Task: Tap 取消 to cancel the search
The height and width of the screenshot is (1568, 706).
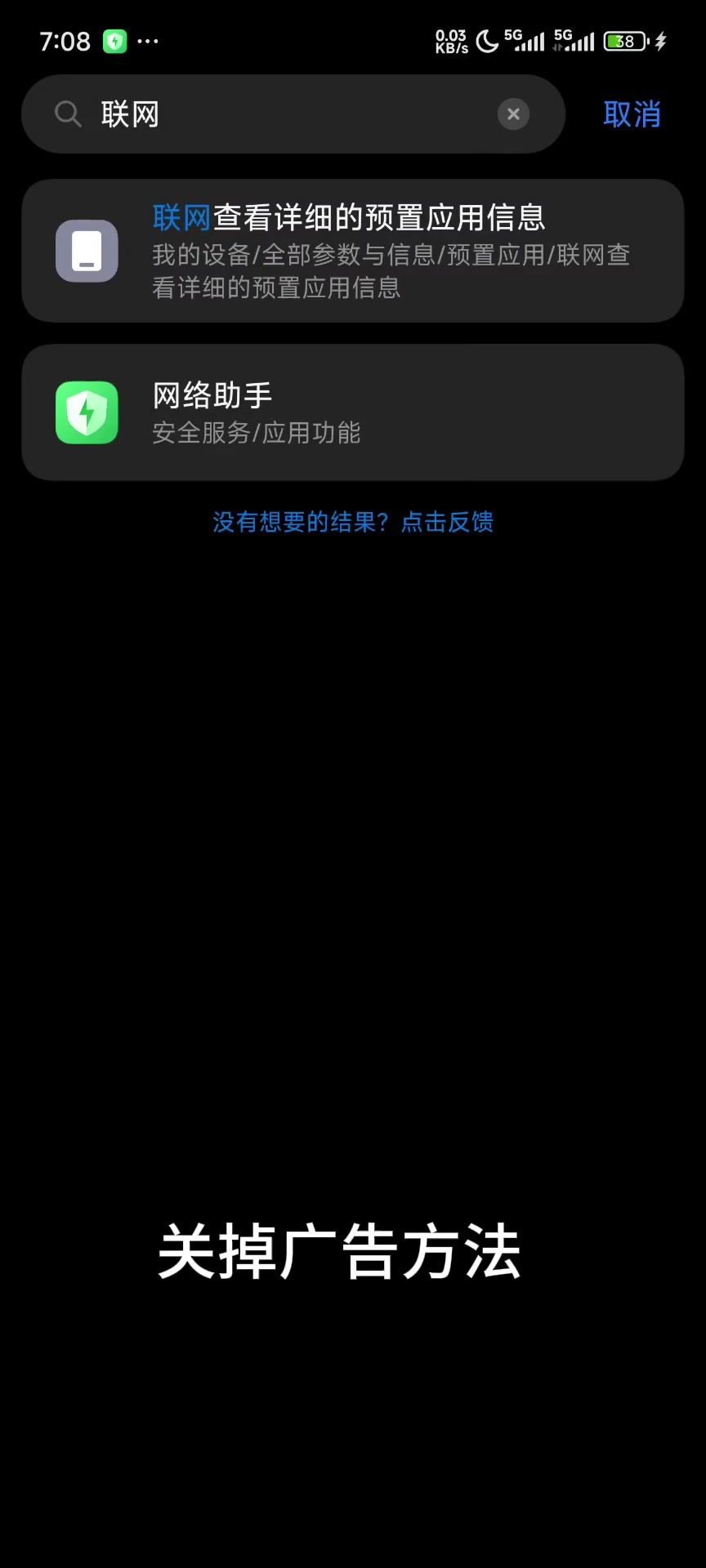Action: 632,114
